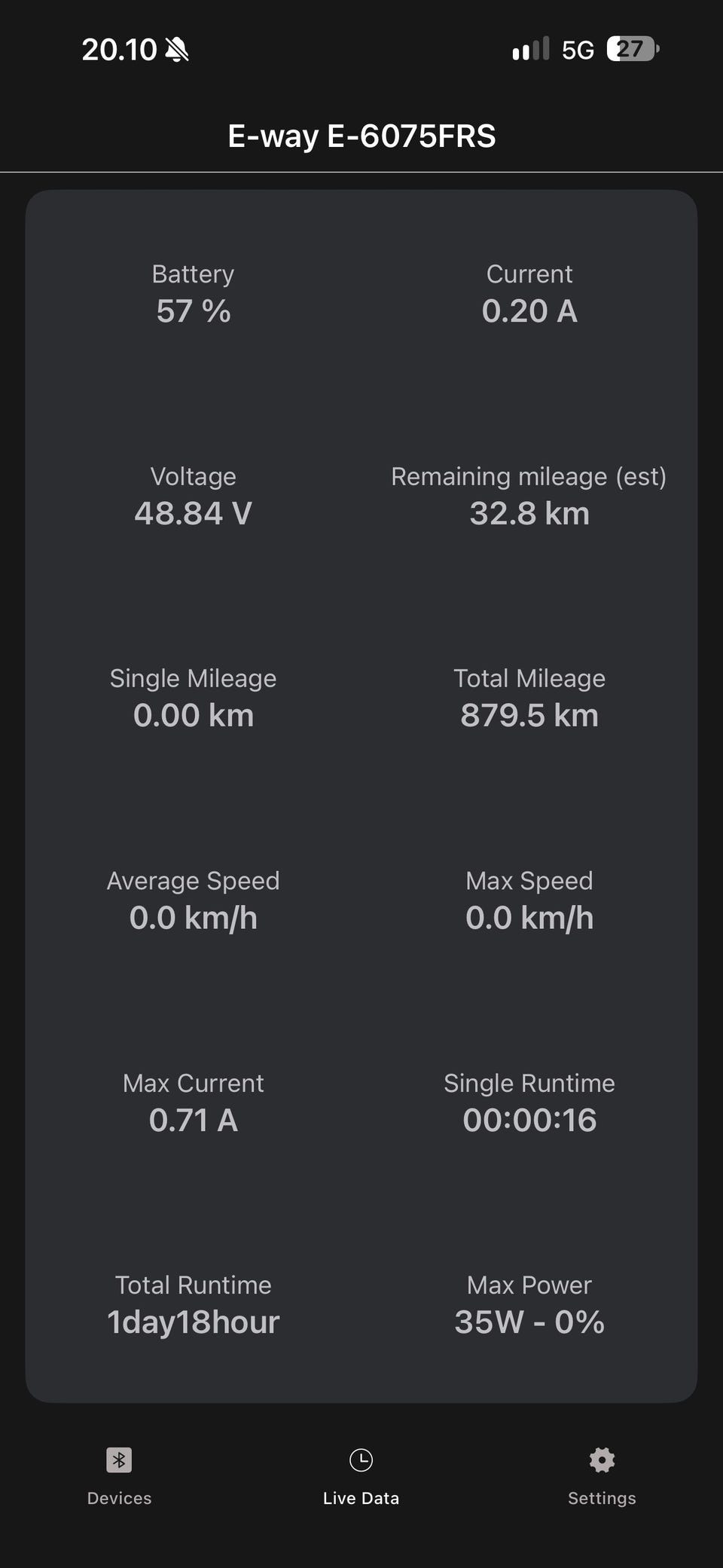Screen dimensions: 723x1568
Task: Open the Settings tab
Action: (602, 1475)
